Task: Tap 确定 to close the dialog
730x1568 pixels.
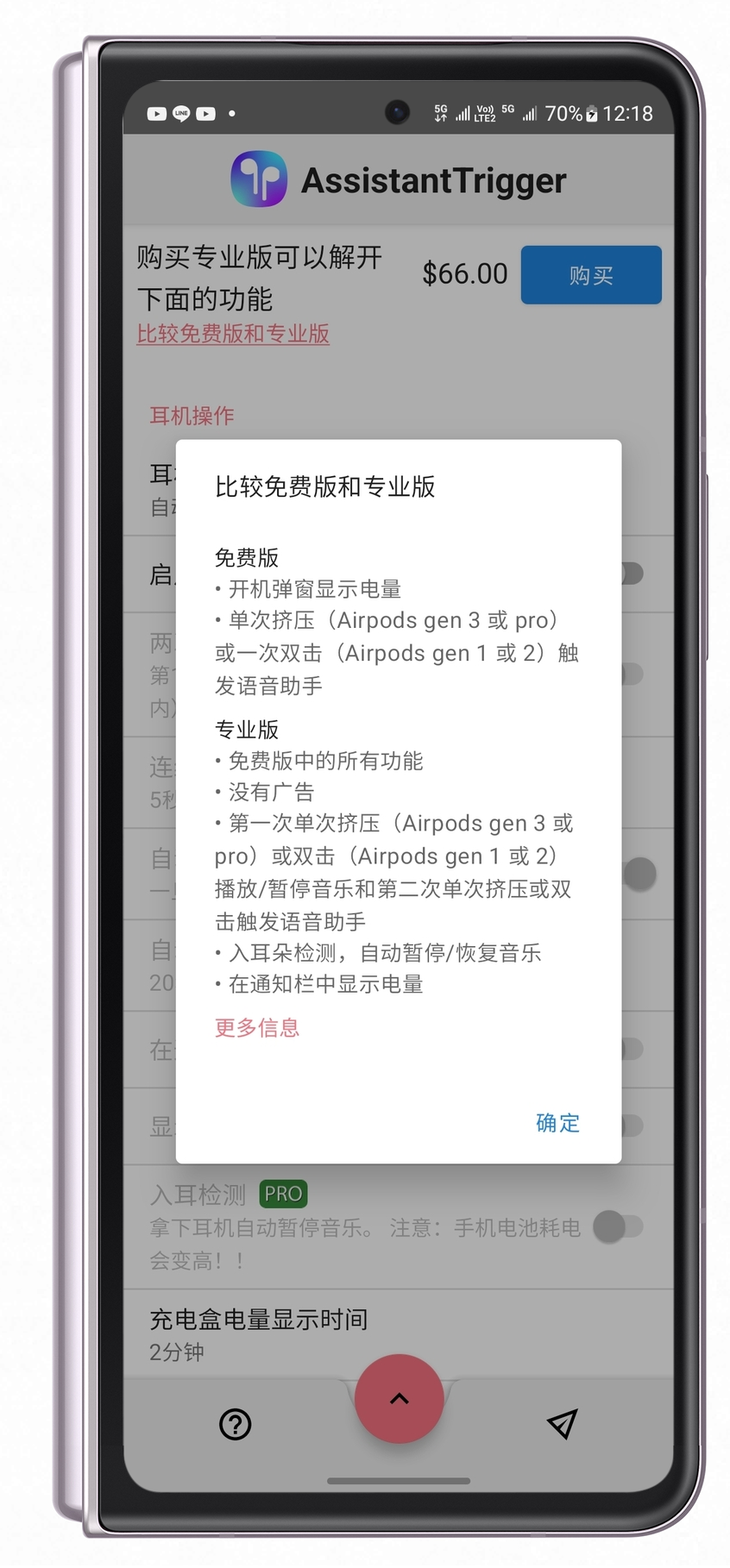Action: (x=557, y=1123)
